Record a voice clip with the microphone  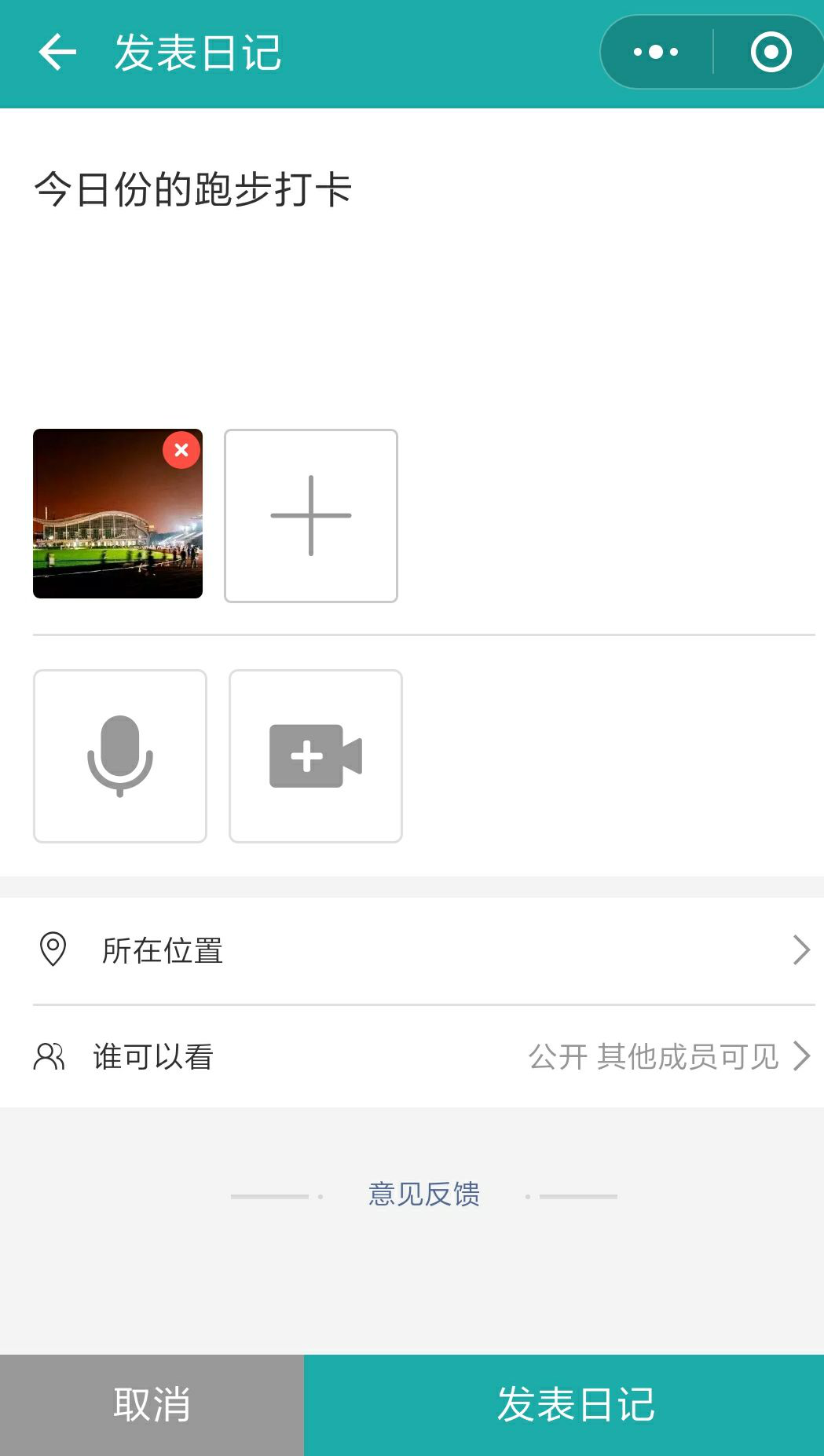click(120, 756)
